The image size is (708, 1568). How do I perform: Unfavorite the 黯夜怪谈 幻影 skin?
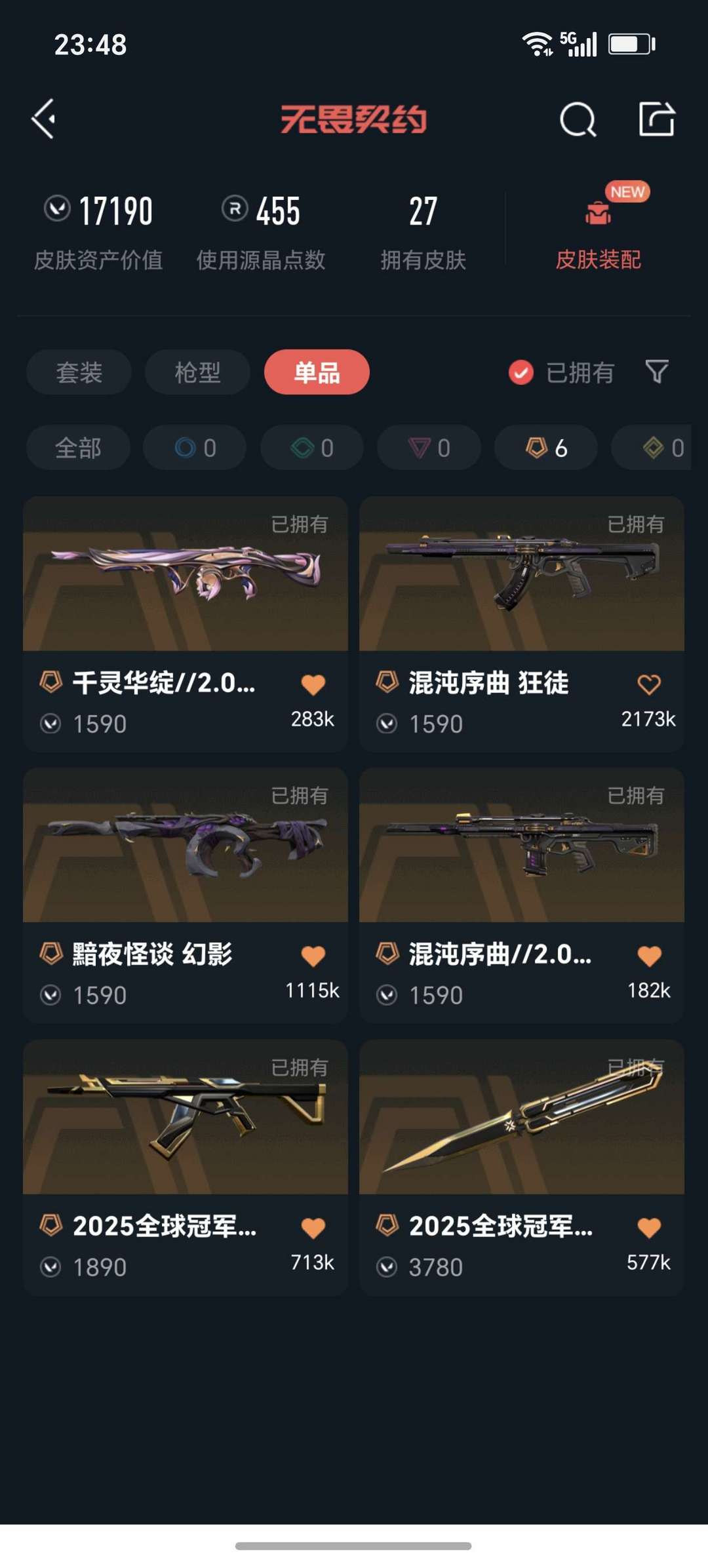click(x=315, y=955)
